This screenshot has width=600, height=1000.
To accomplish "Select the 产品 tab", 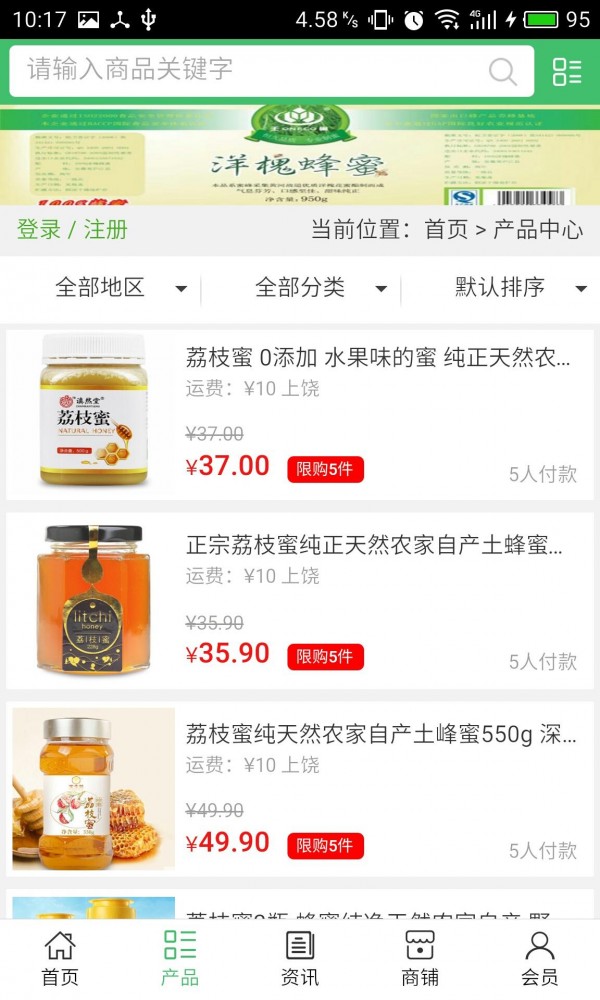I will point(180,959).
